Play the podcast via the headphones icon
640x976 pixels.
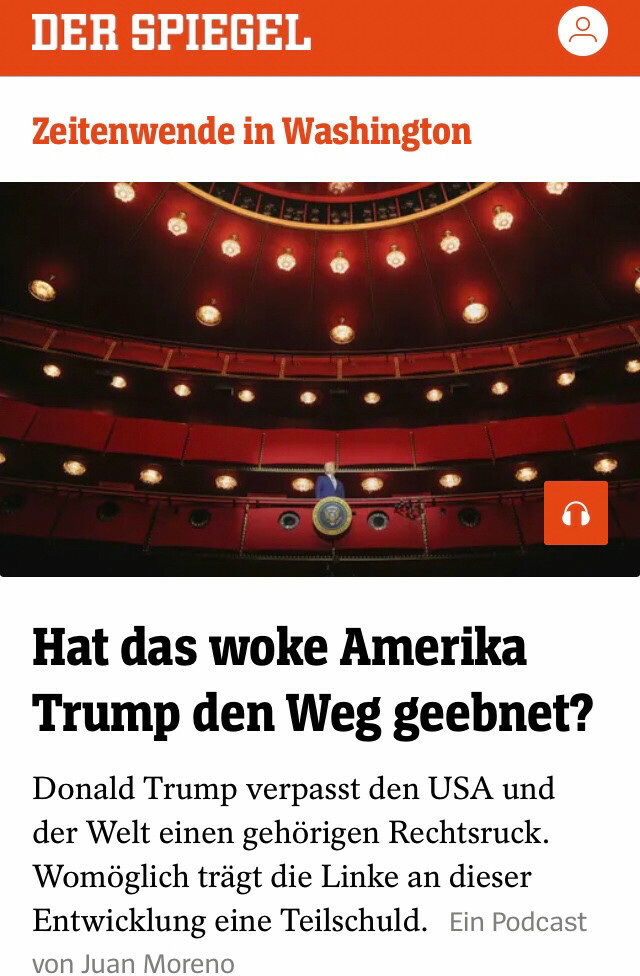(x=575, y=513)
